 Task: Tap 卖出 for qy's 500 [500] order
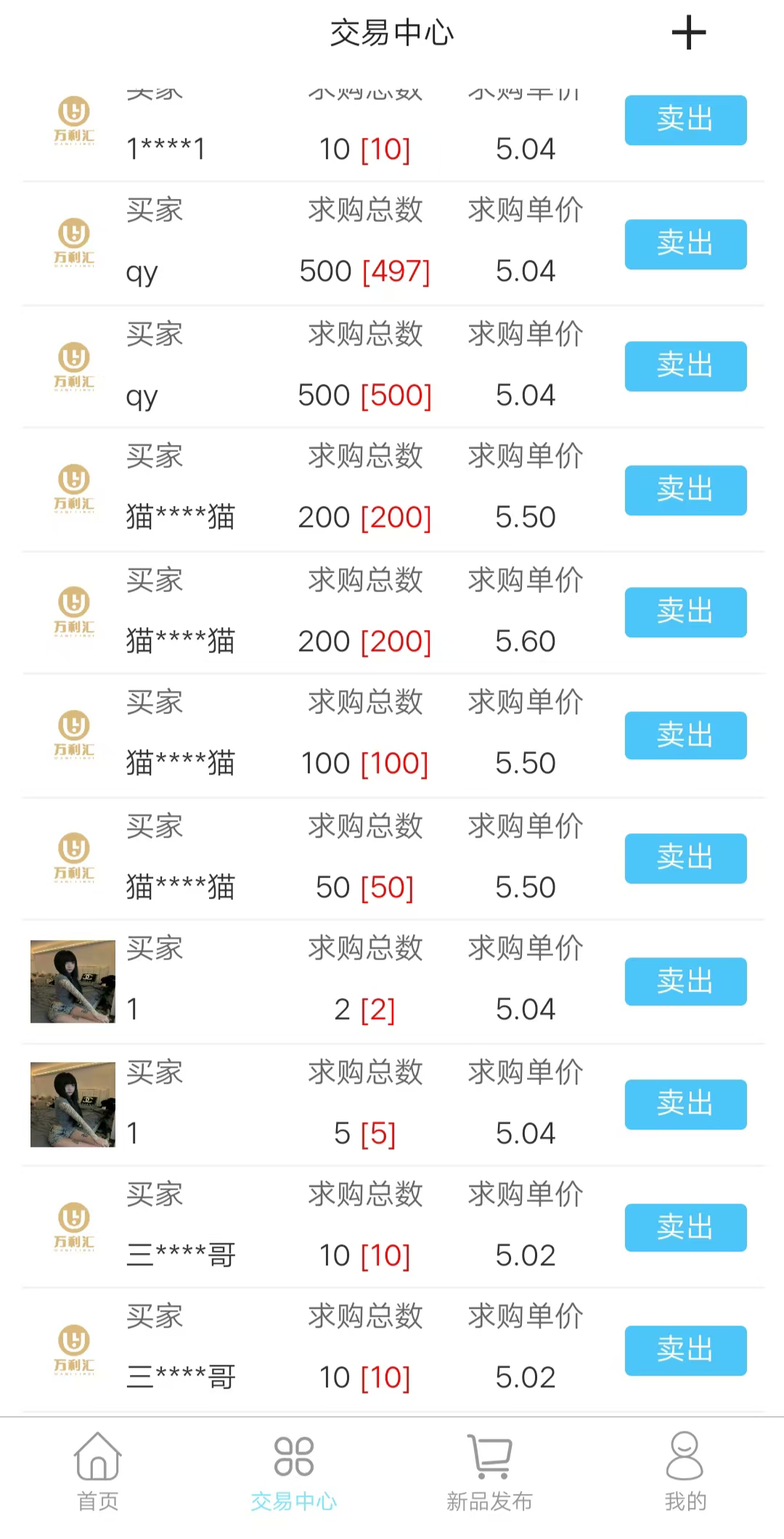point(685,366)
